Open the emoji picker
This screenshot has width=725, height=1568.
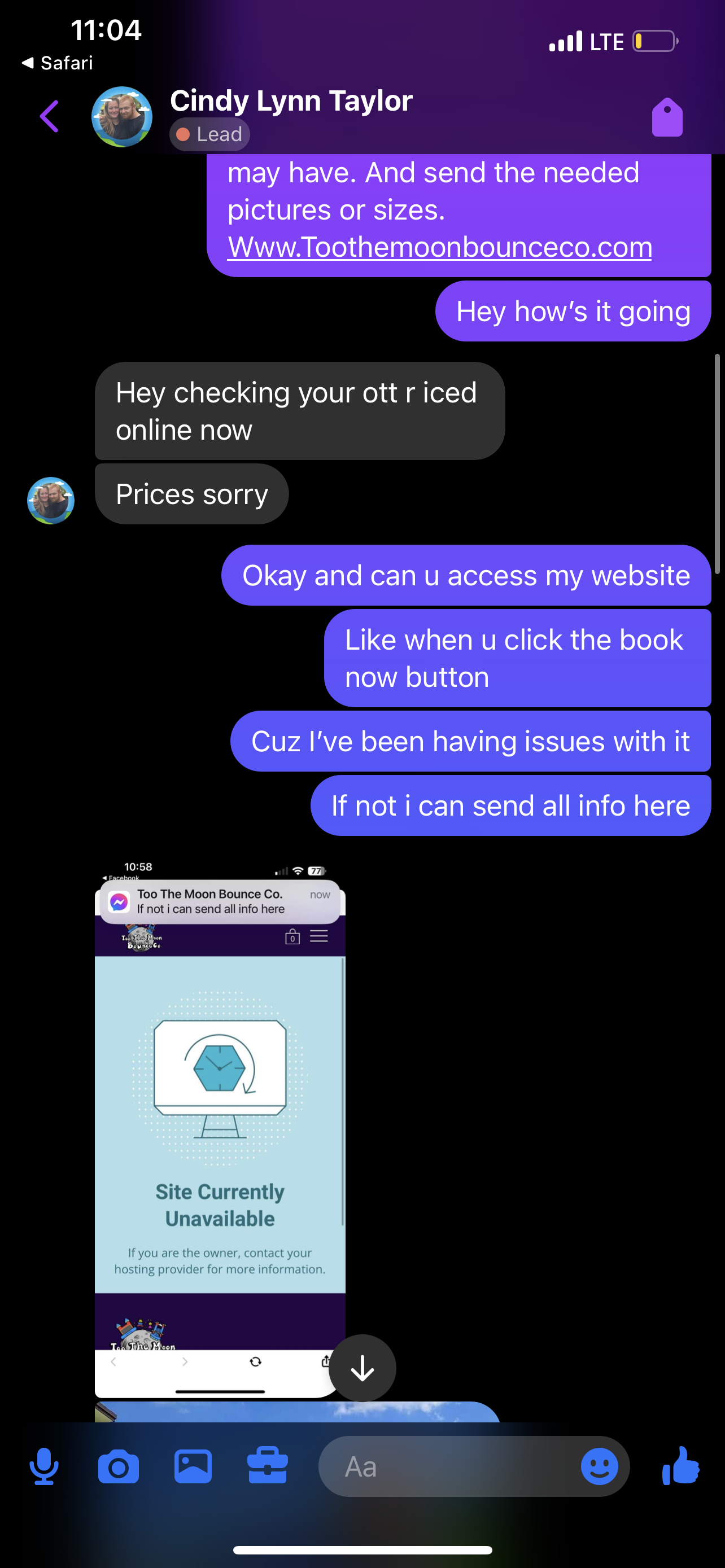(599, 1466)
